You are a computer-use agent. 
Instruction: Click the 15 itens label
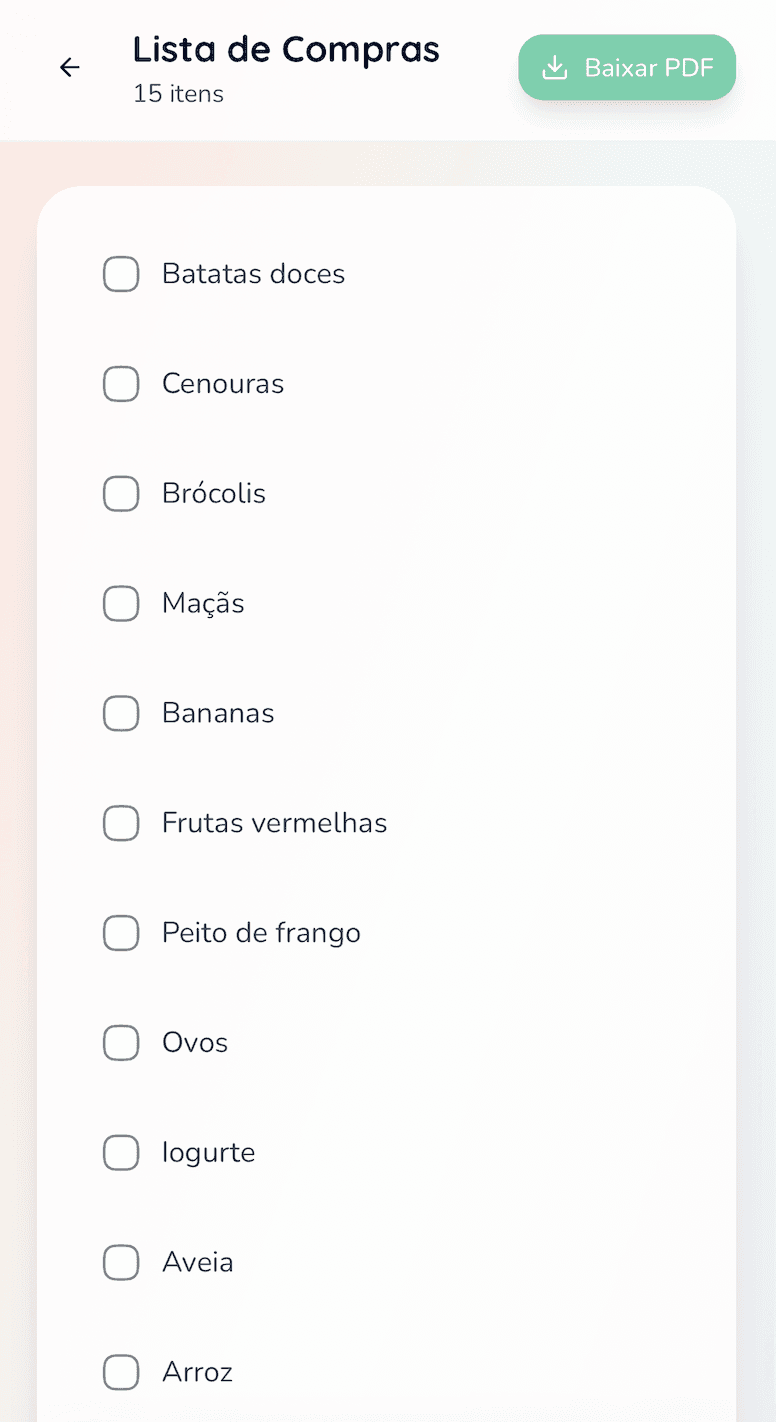pyautogui.click(x=178, y=94)
